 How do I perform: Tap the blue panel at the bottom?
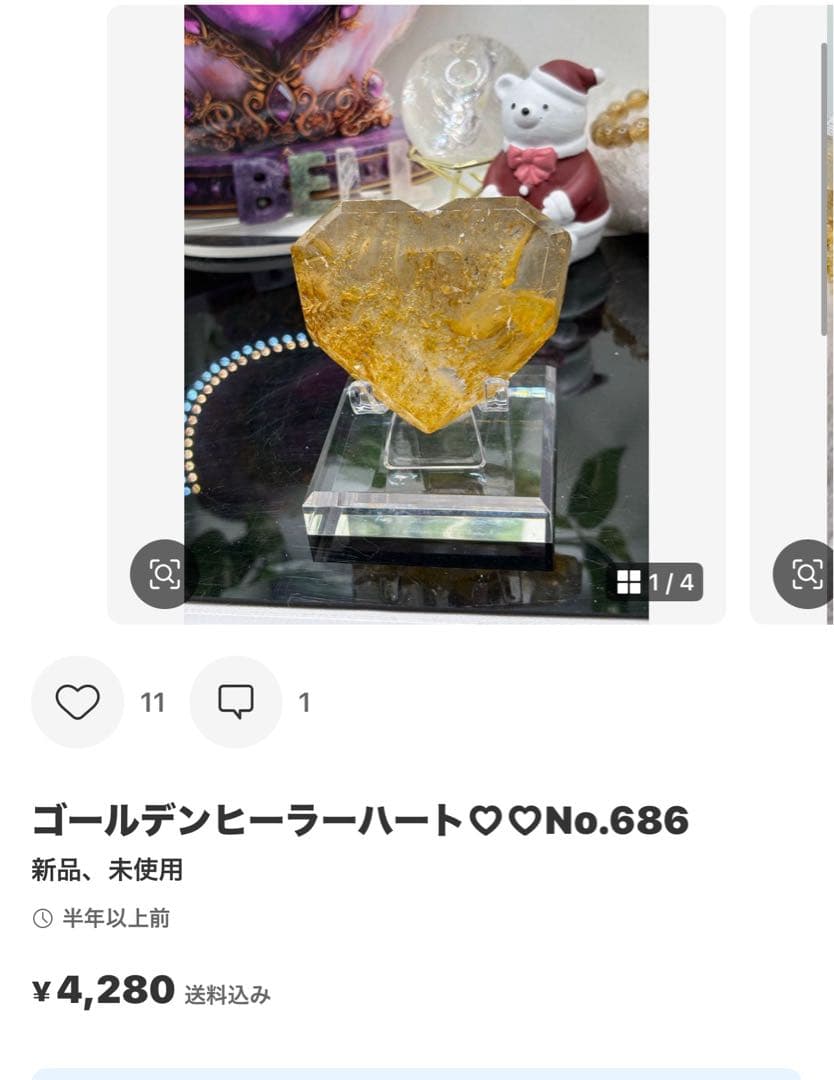[x=417, y=1072]
